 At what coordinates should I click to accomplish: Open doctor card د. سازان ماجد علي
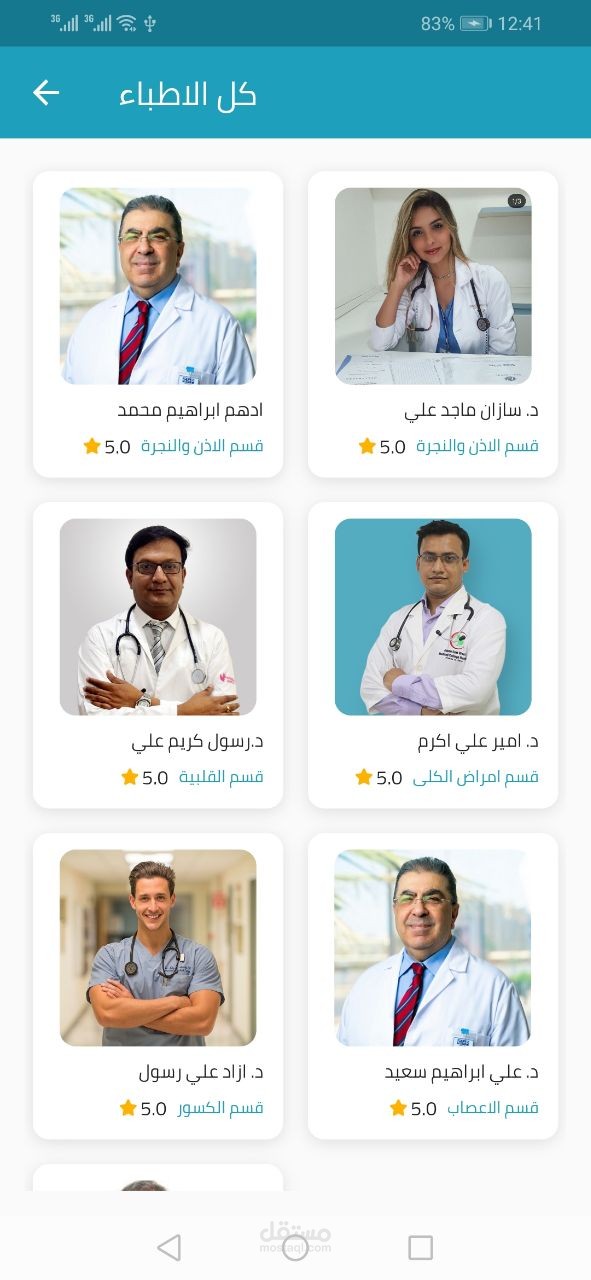click(433, 324)
